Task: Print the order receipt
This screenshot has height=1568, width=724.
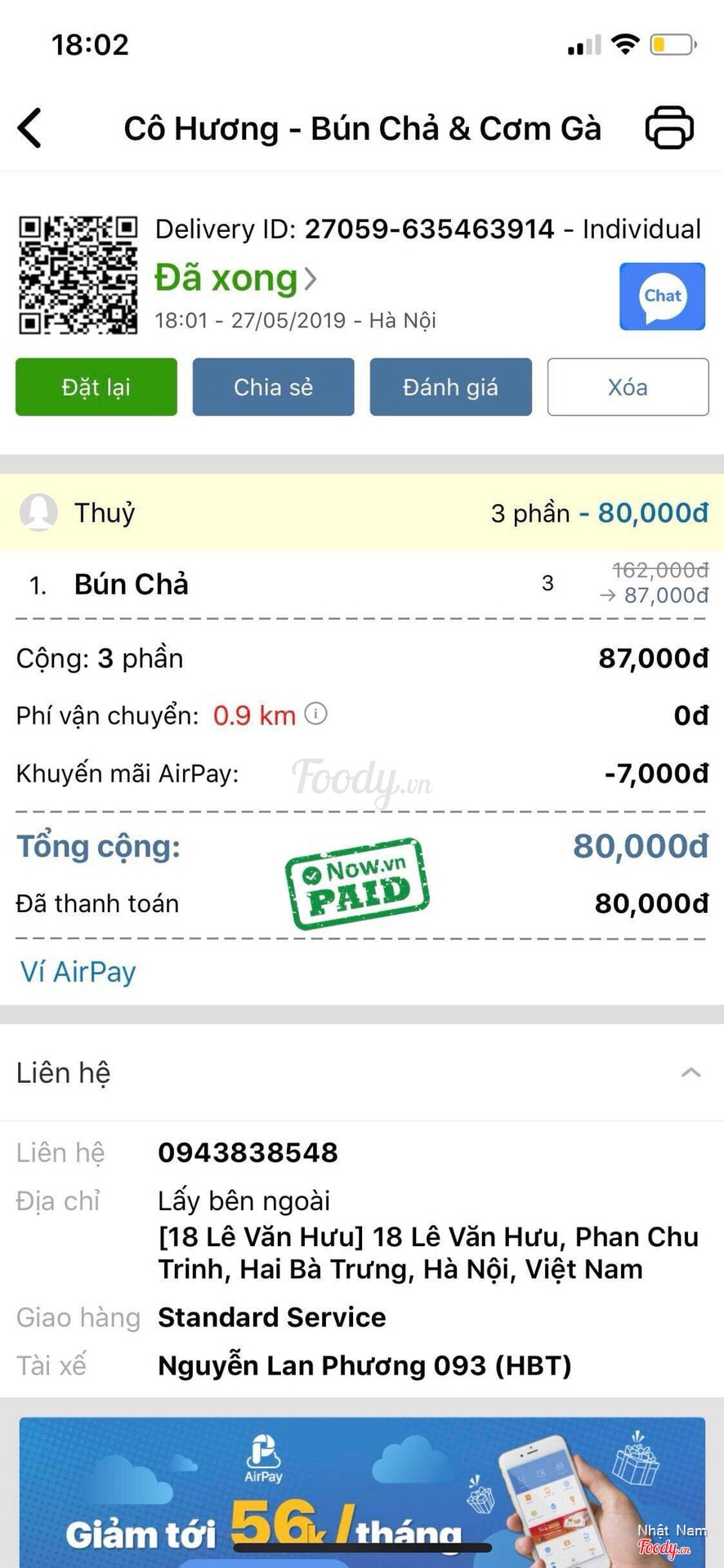Action: click(x=669, y=128)
